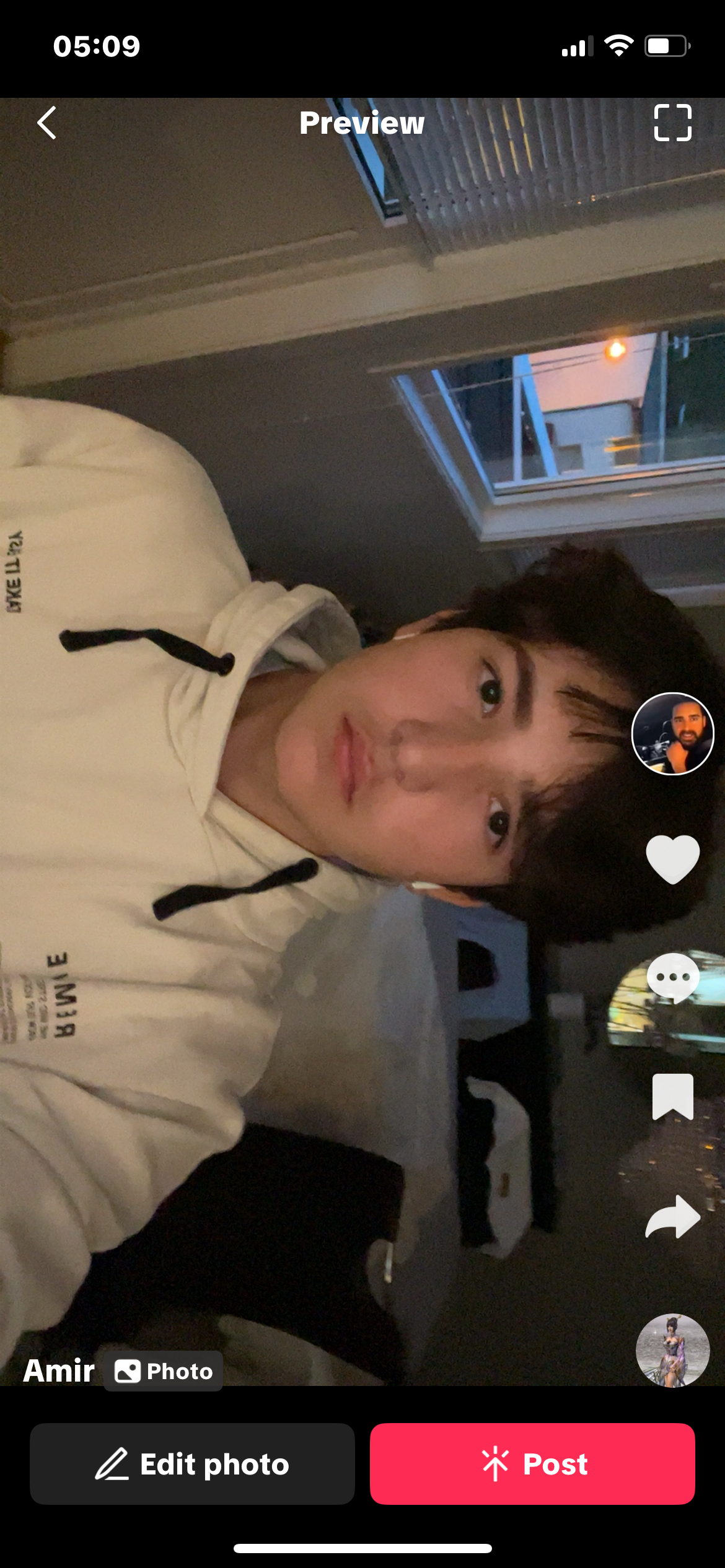Expand the preview to full screen

[672, 123]
